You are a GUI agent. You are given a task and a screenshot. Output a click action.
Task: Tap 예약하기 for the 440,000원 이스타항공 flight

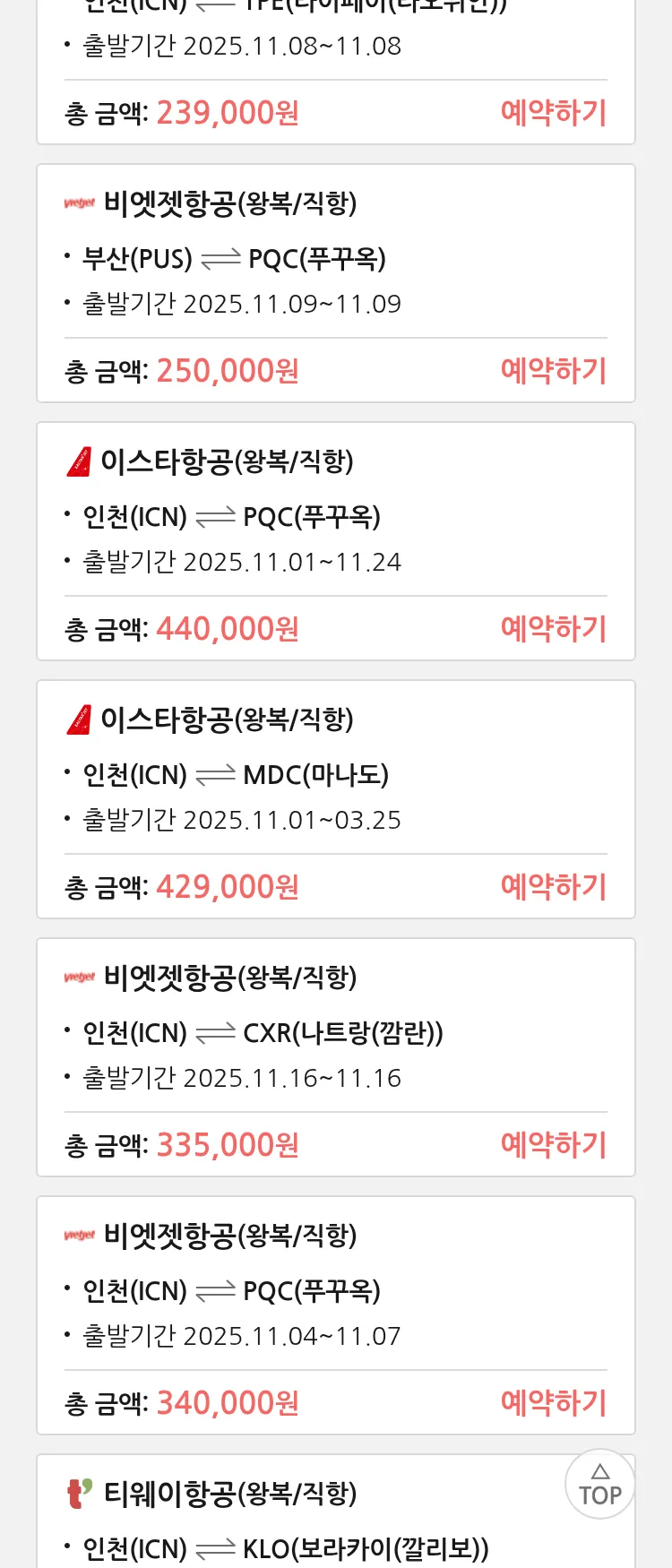tap(553, 629)
